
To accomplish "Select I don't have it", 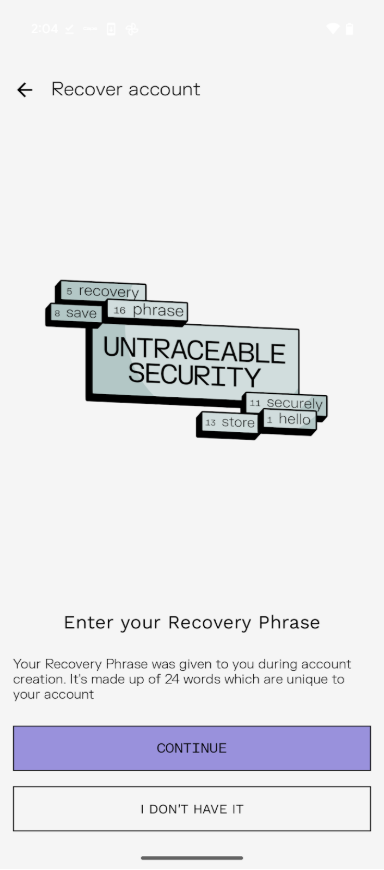I will point(192,808).
